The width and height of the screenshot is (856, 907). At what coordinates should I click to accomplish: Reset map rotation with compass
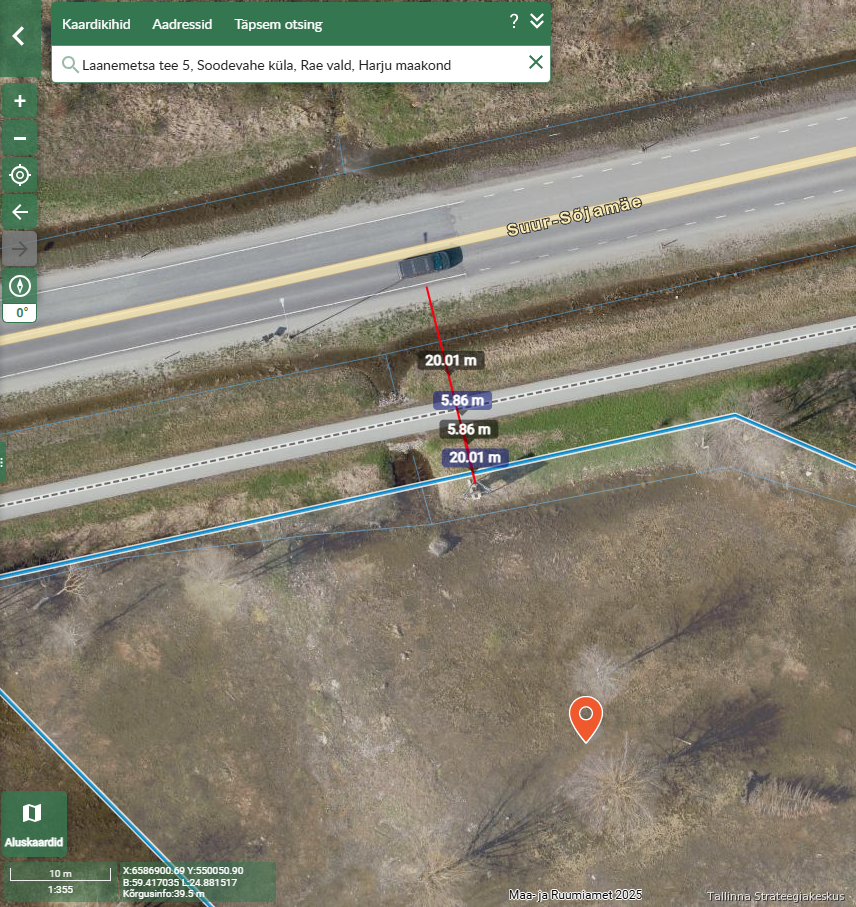[x=20, y=286]
